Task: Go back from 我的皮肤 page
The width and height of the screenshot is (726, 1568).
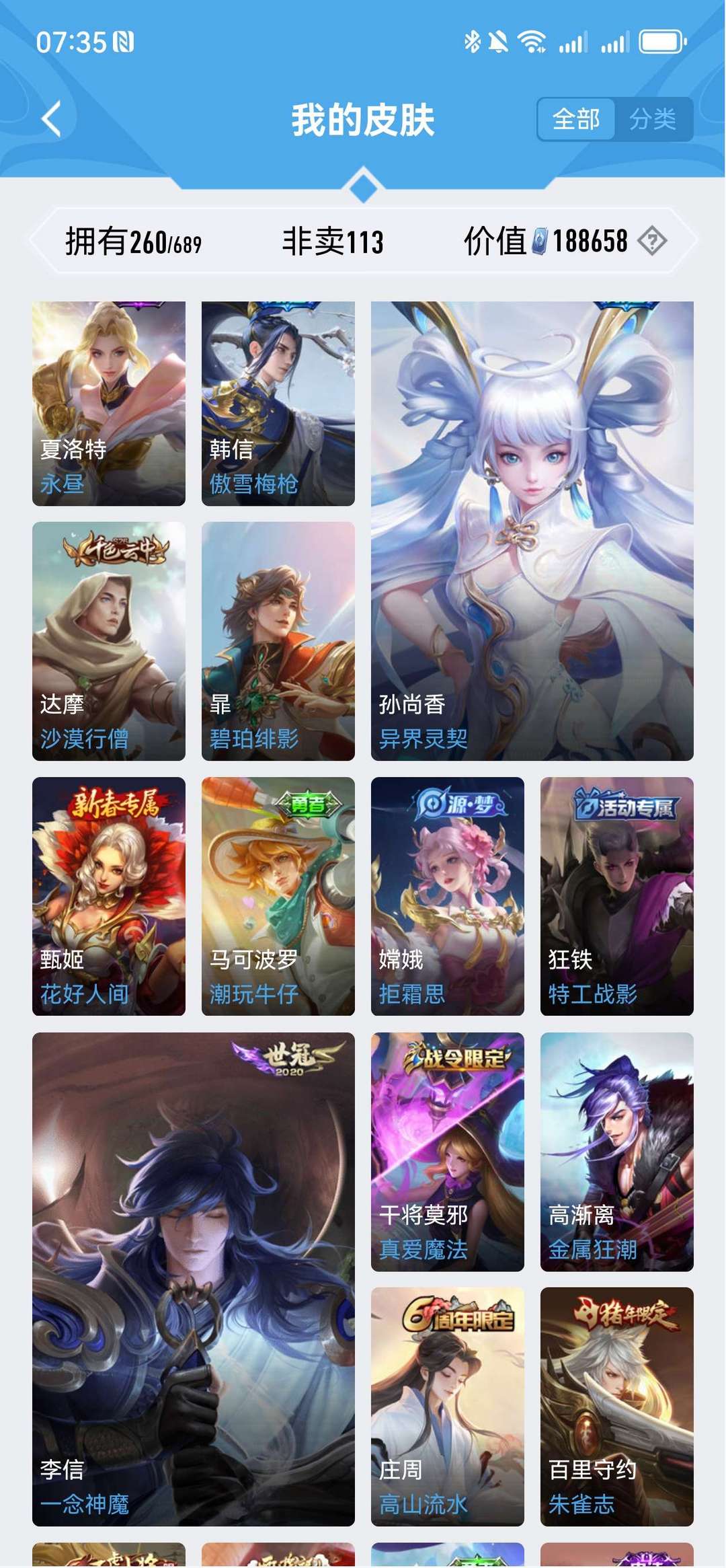Action: 52,120
